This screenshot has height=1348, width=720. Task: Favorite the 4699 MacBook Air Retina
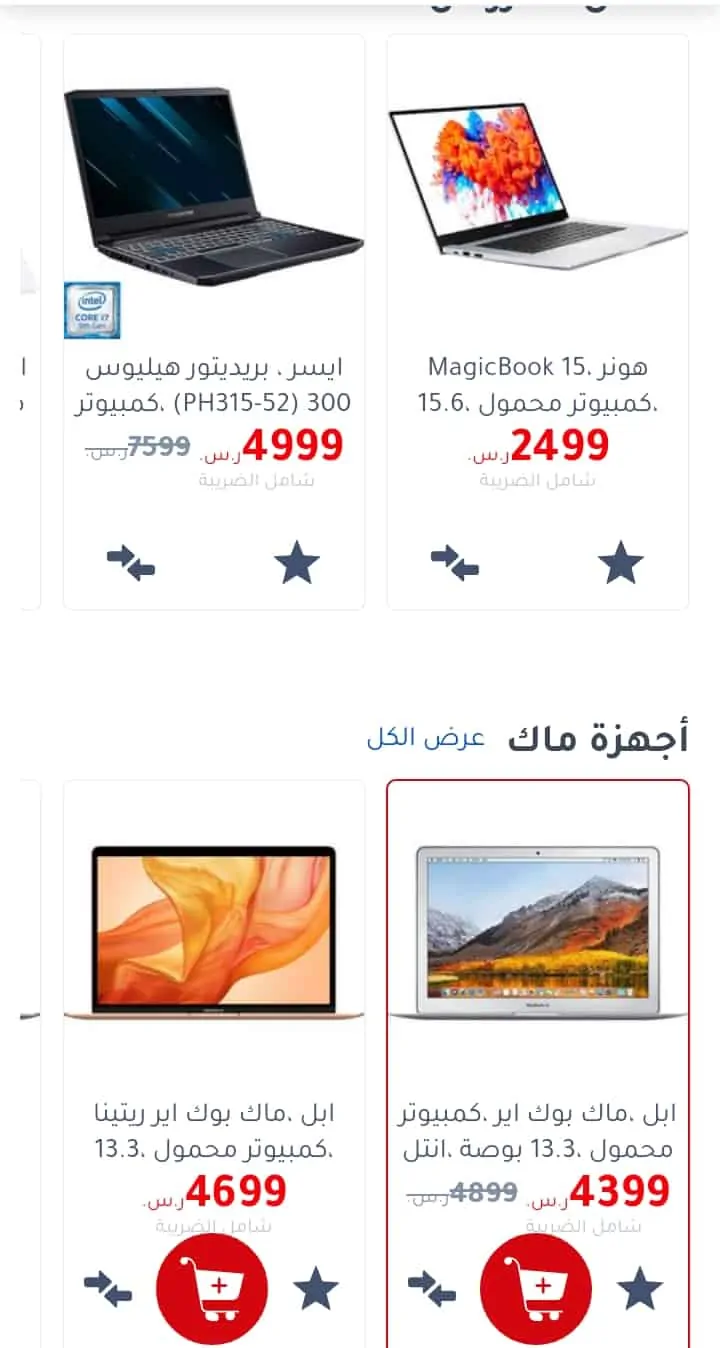pyautogui.click(x=316, y=1289)
